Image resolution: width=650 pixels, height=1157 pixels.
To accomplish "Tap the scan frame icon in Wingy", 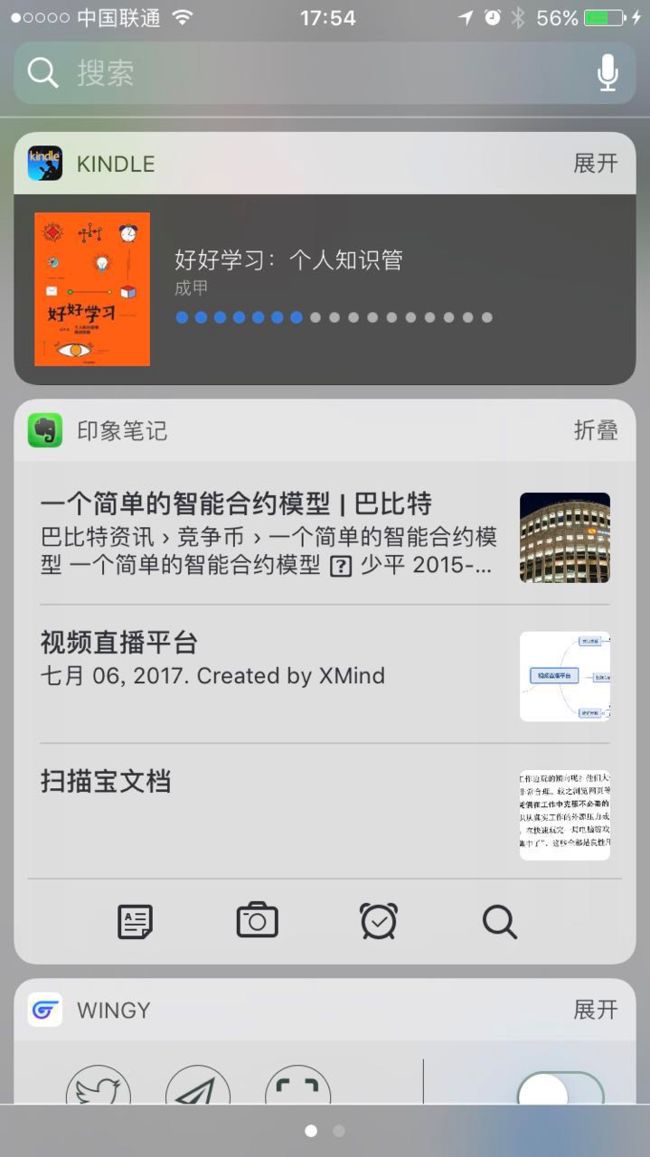I will (x=297, y=1085).
